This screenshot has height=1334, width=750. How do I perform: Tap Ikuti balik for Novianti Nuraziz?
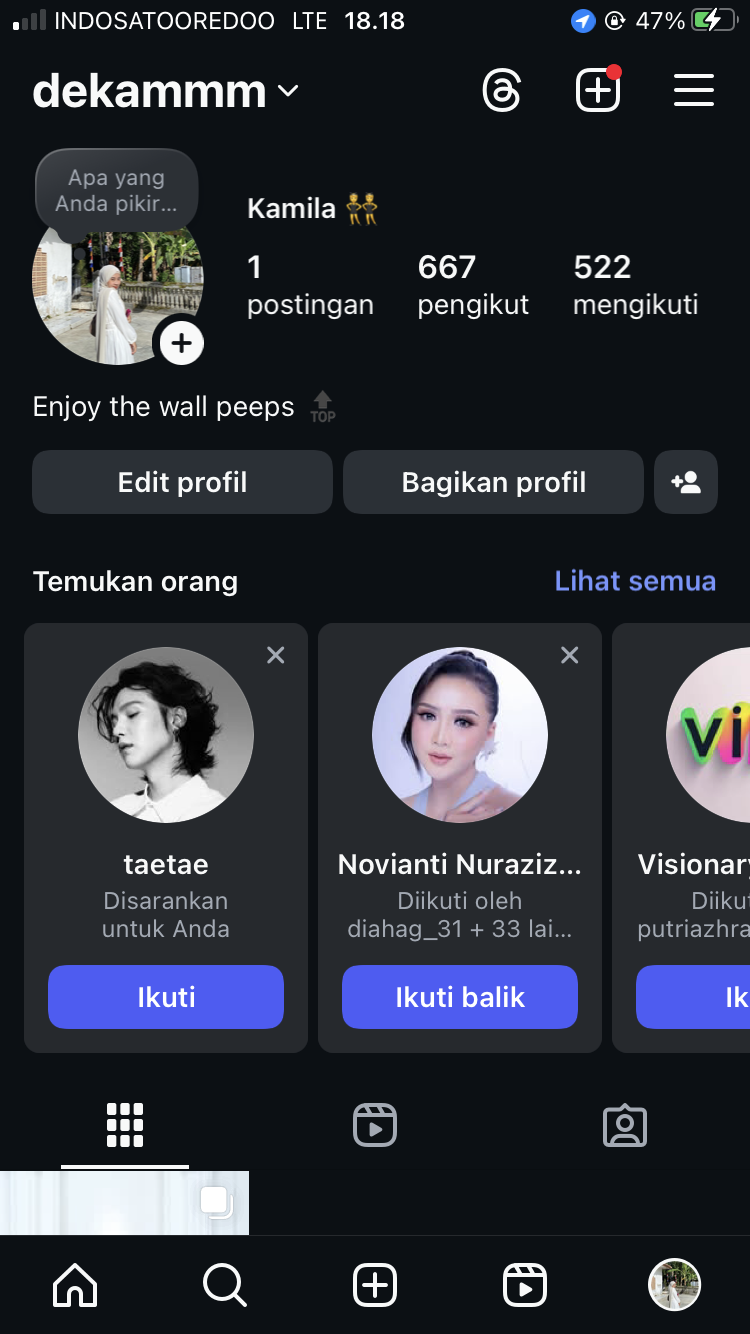click(460, 997)
